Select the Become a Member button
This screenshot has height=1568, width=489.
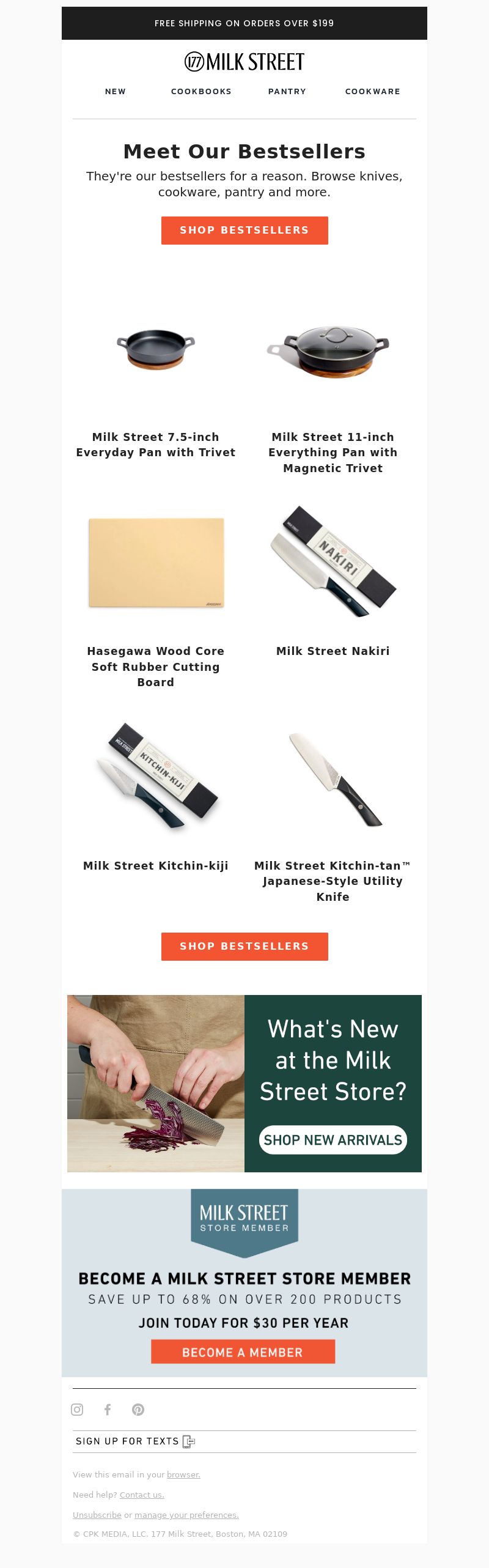tap(243, 1352)
